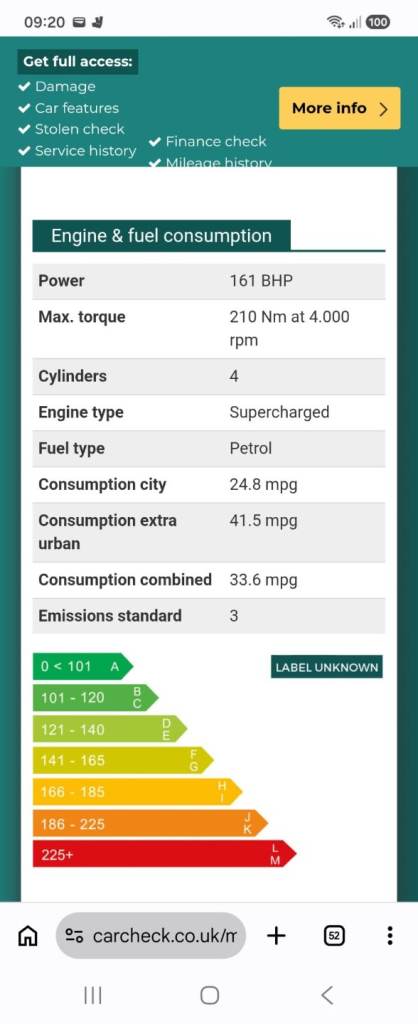Tap the More info button
Image resolution: width=418 pixels, height=1024 pixels.
(340, 108)
